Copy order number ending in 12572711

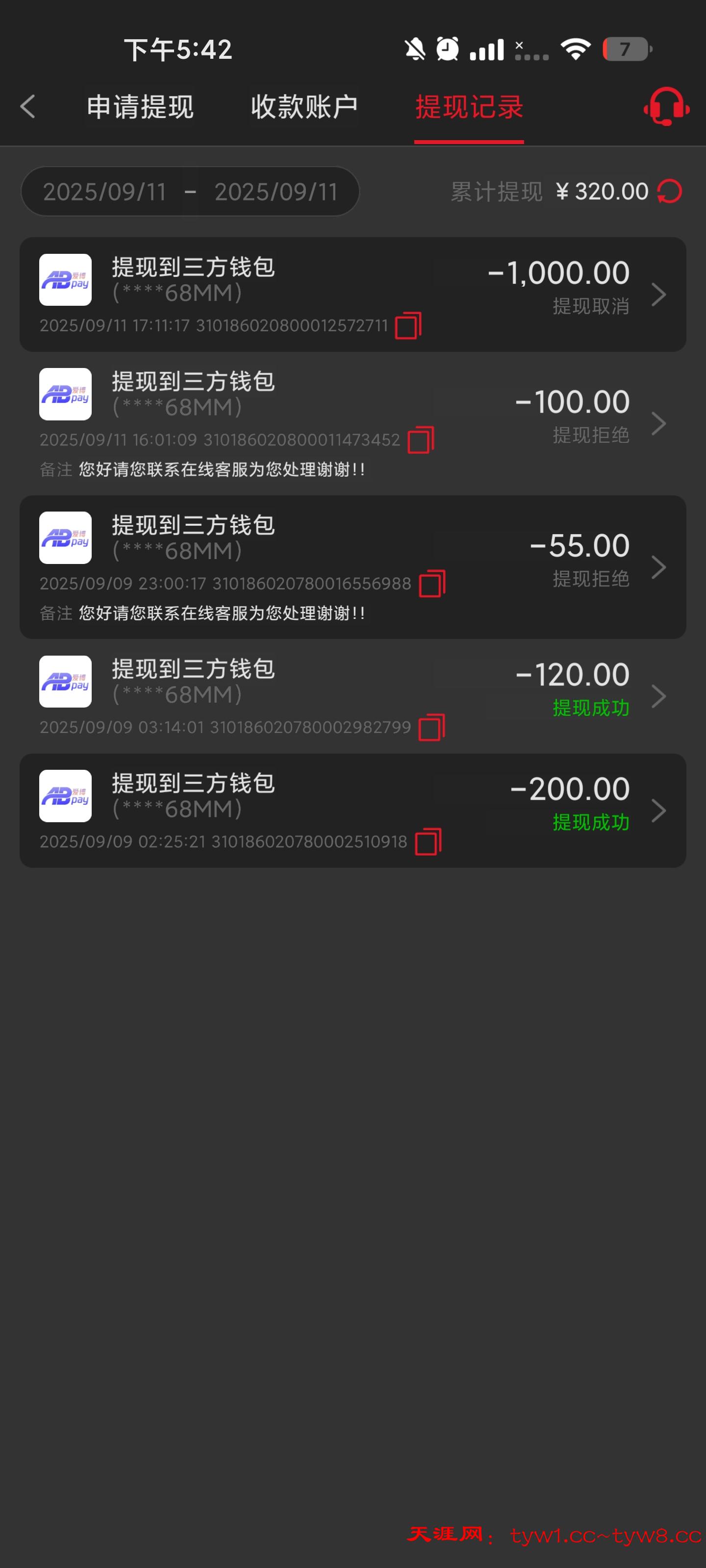408,326
